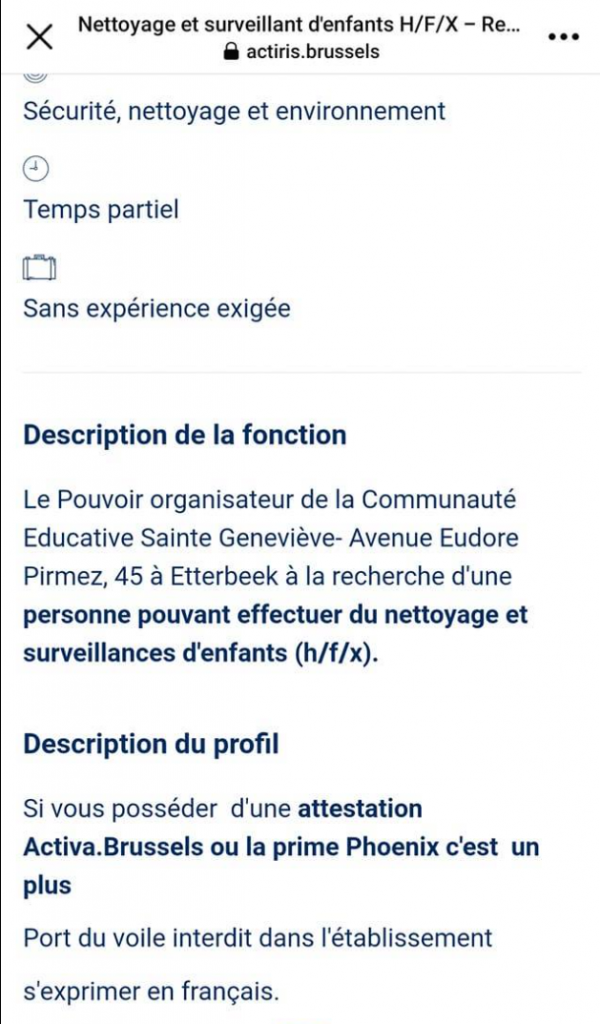600x1024 pixels.
Task: Close the in-app browser page
Action: (x=39, y=37)
